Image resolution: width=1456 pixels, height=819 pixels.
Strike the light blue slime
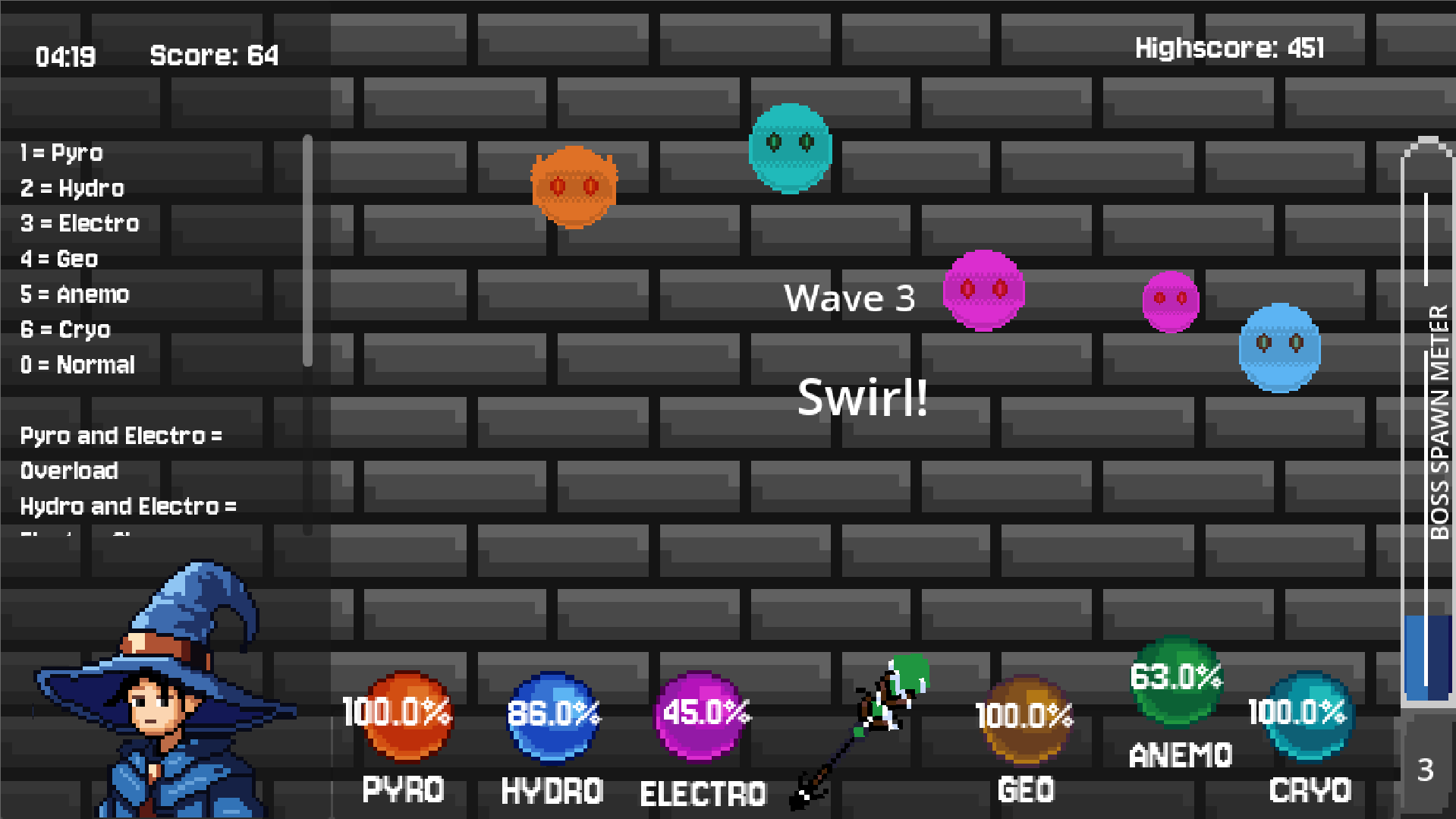point(1279,348)
